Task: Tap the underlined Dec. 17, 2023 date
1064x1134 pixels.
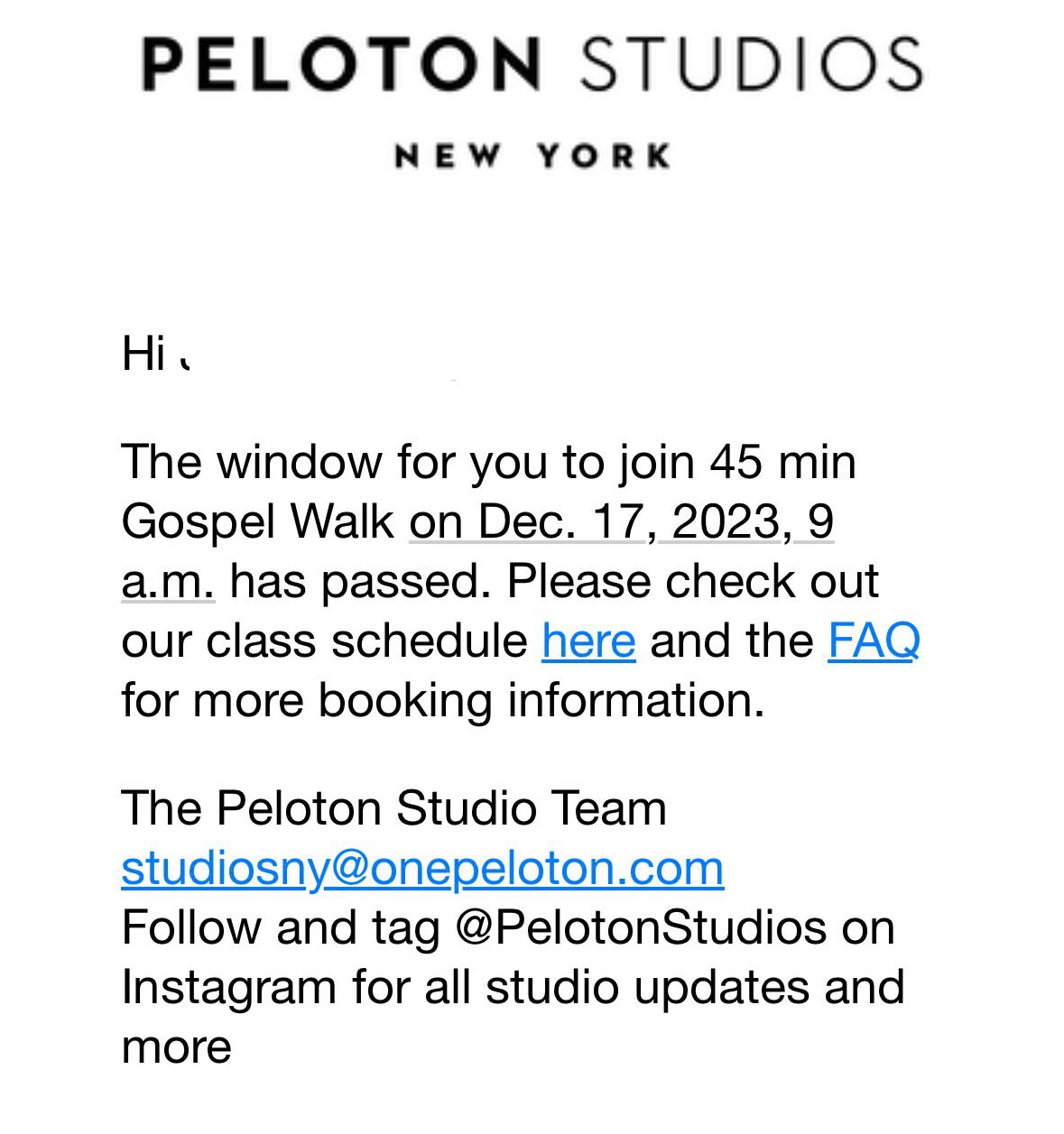Action: tap(623, 522)
